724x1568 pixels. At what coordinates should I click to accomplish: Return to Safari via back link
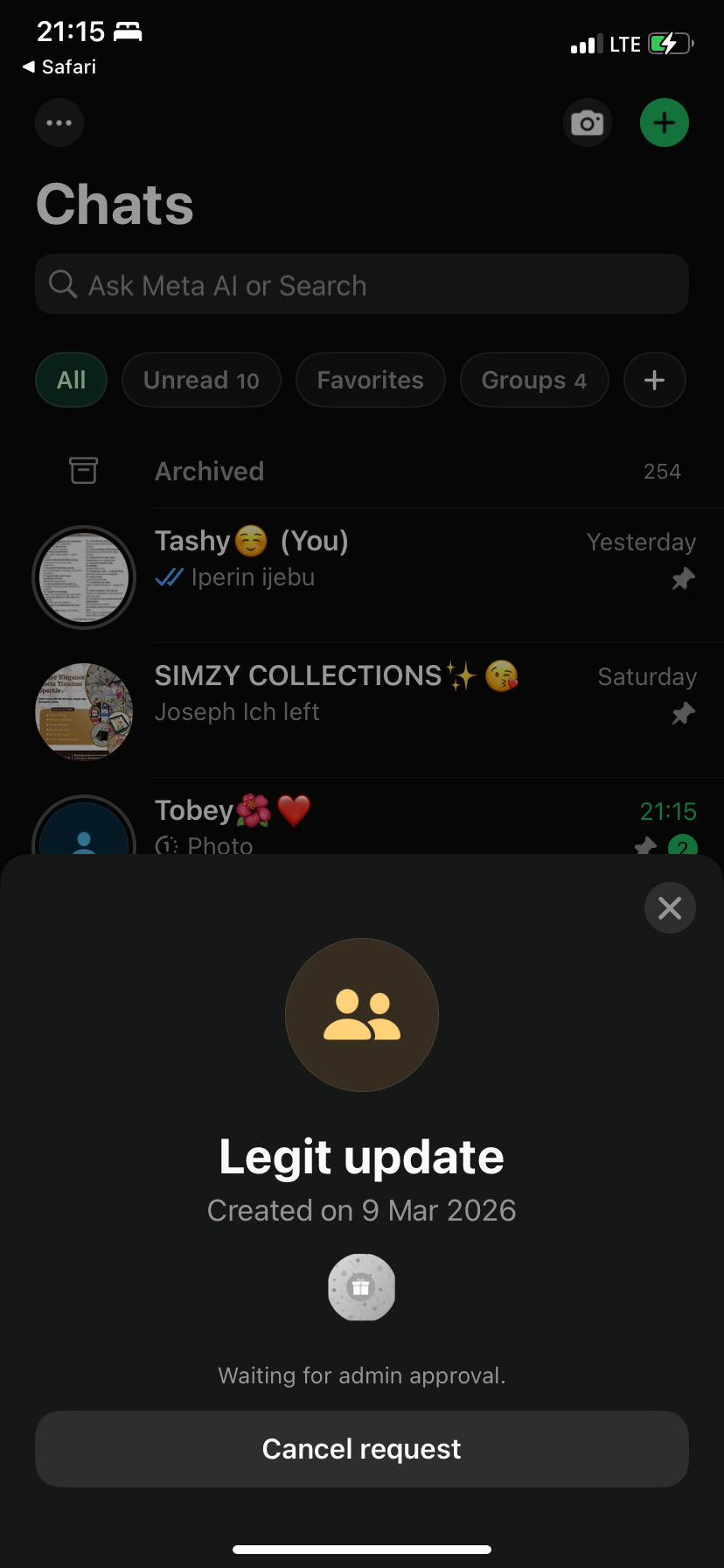coord(59,66)
